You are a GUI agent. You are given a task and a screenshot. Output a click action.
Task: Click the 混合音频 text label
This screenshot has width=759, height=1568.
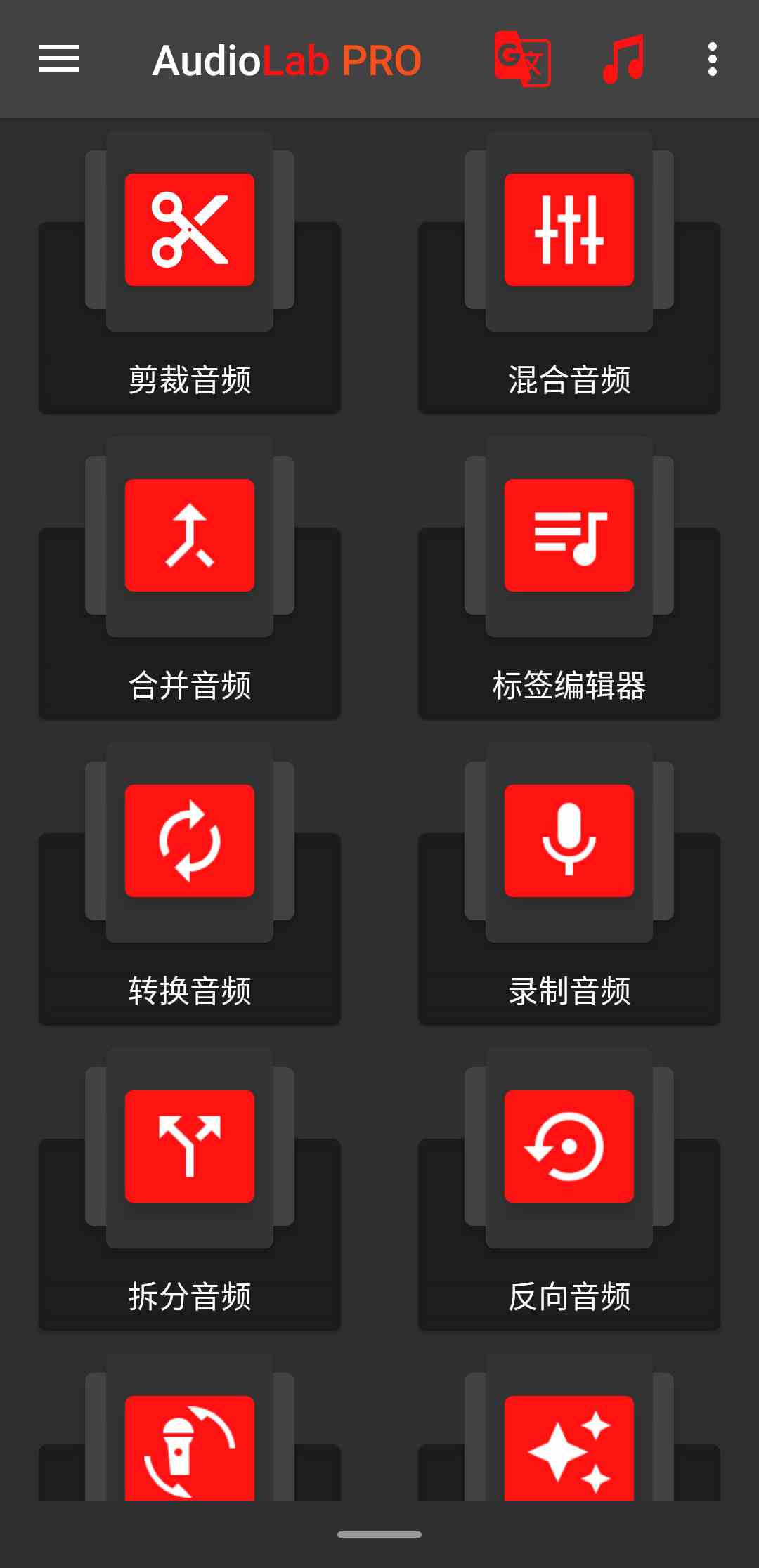point(569,378)
